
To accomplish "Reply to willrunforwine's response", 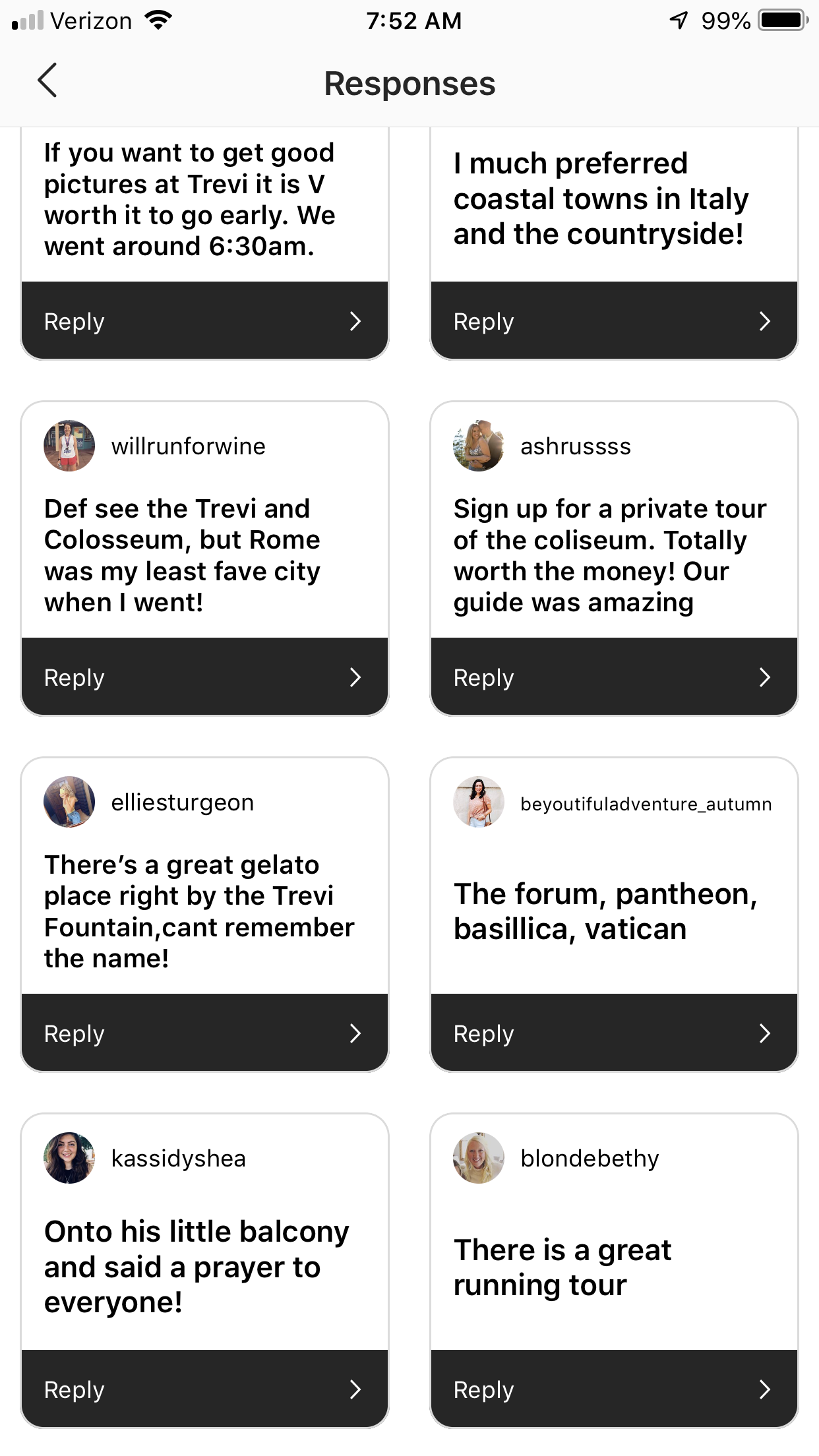I will coord(204,677).
